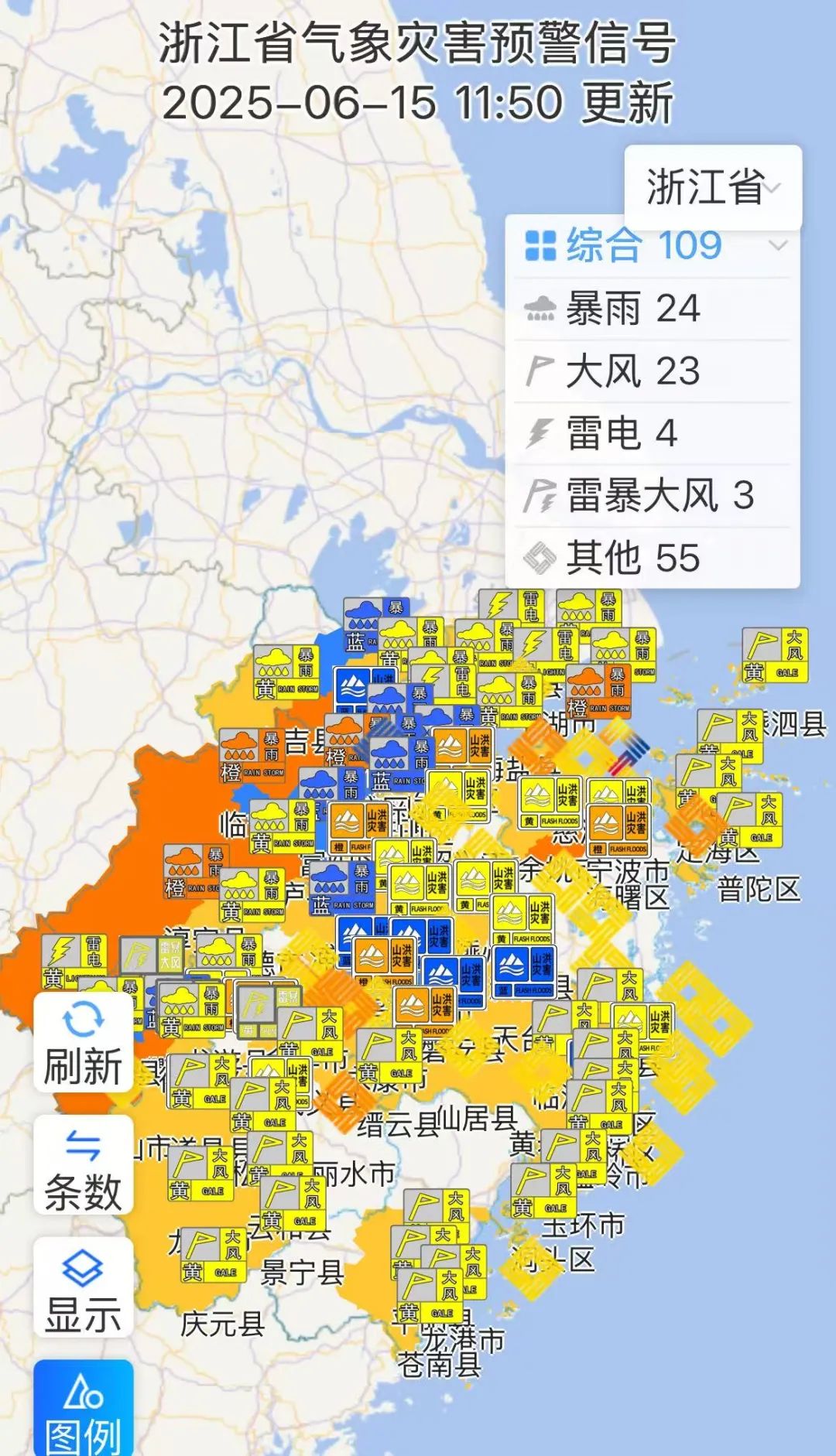Open the 显示 layer options
The image size is (836, 1456).
pos(83,1287)
